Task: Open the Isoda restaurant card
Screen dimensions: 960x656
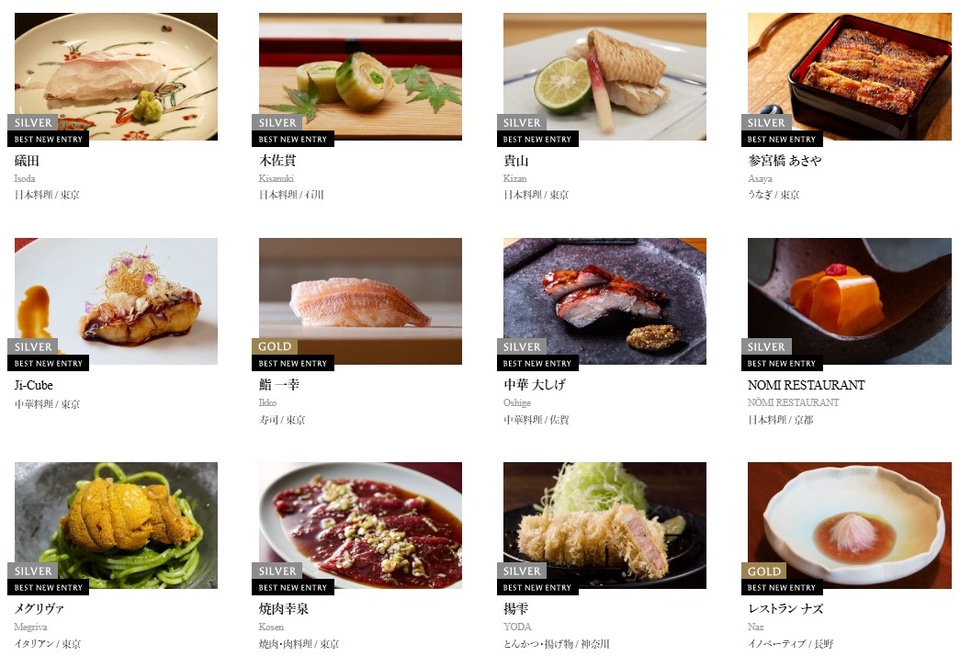Action: [116, 77]
